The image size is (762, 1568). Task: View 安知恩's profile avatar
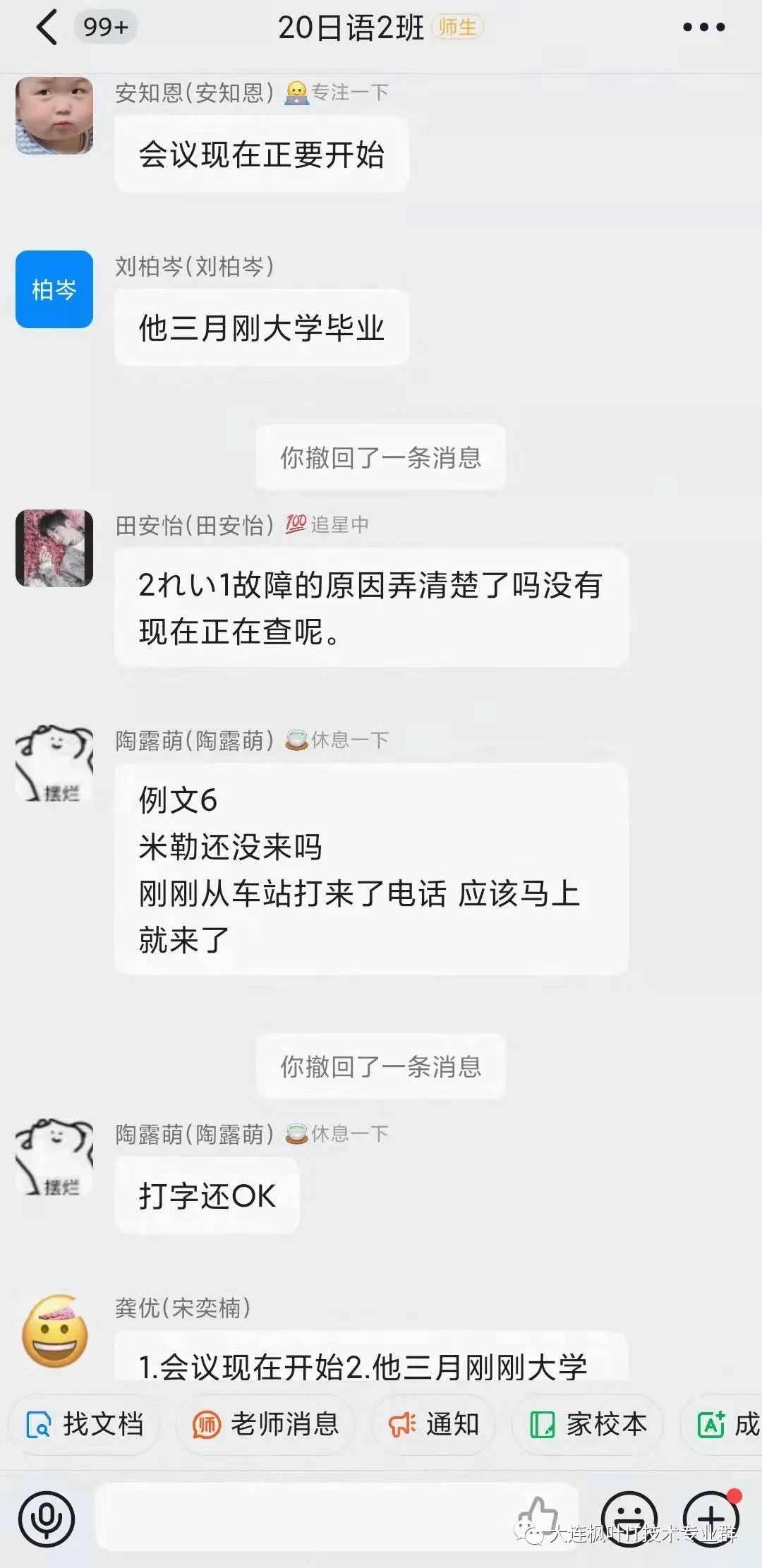coord(54,116)
